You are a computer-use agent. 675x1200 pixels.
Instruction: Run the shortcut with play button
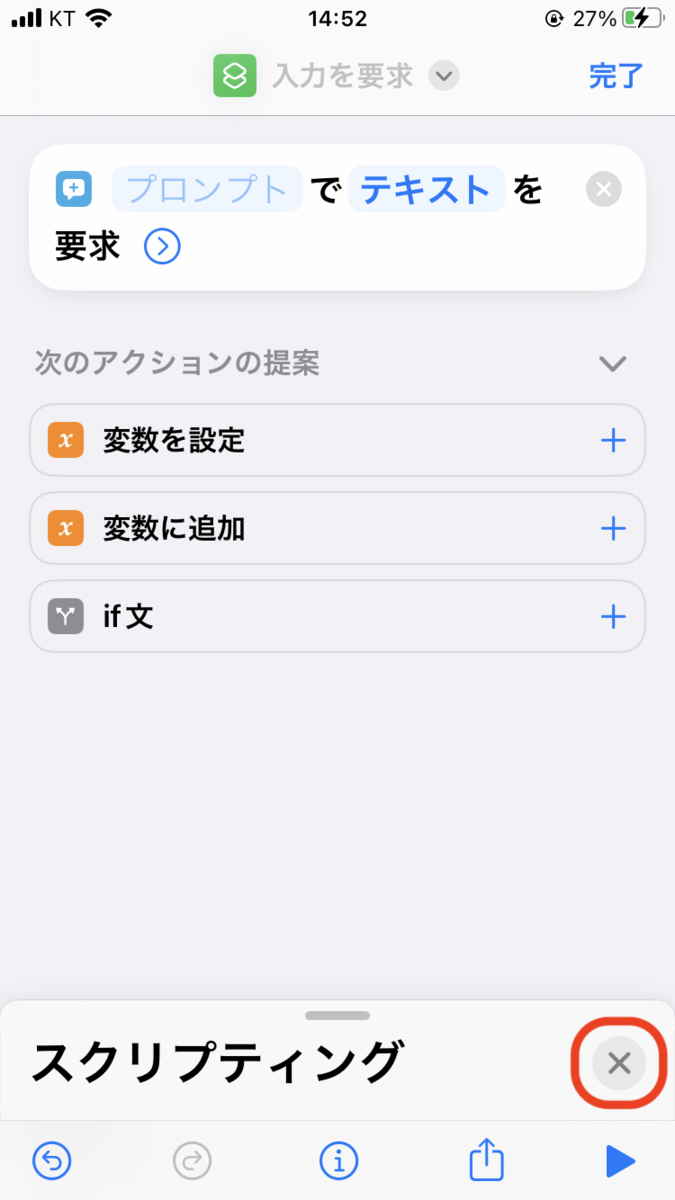click(x=620, y=1161)
